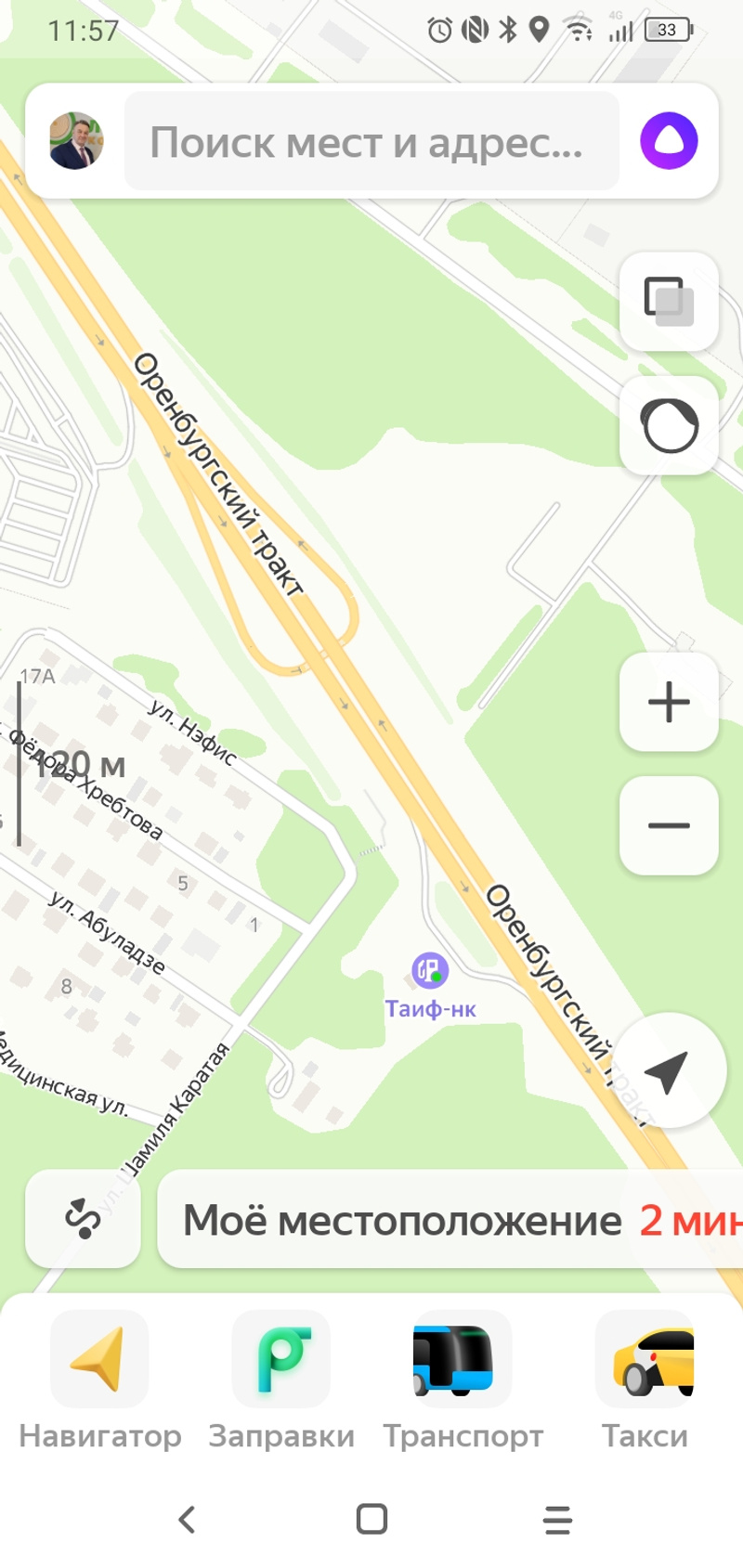Zoom out the map with minus button
Screen dimensions: 743x1568
tap(669, 825)
